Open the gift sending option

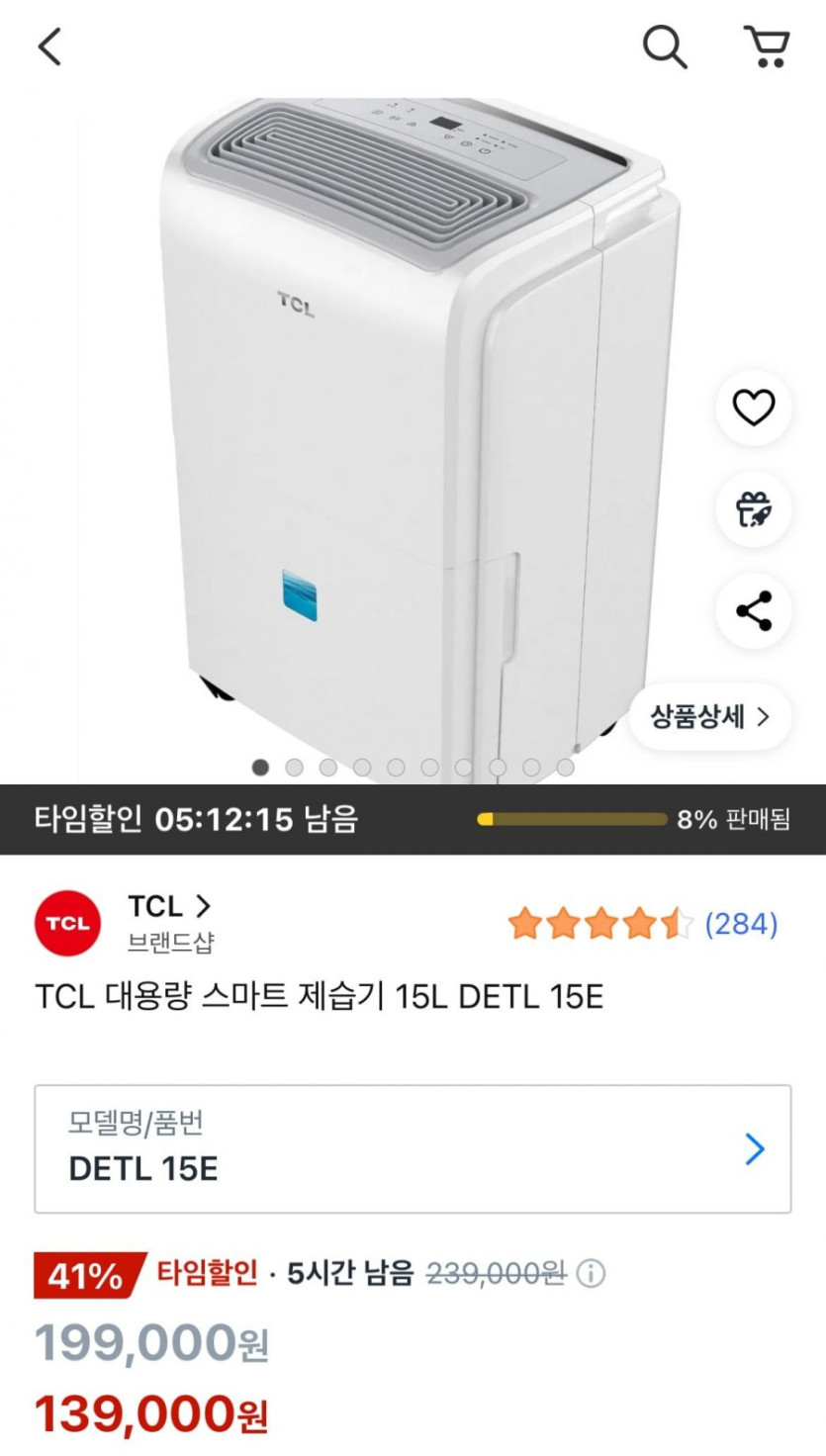click(752, 509)
